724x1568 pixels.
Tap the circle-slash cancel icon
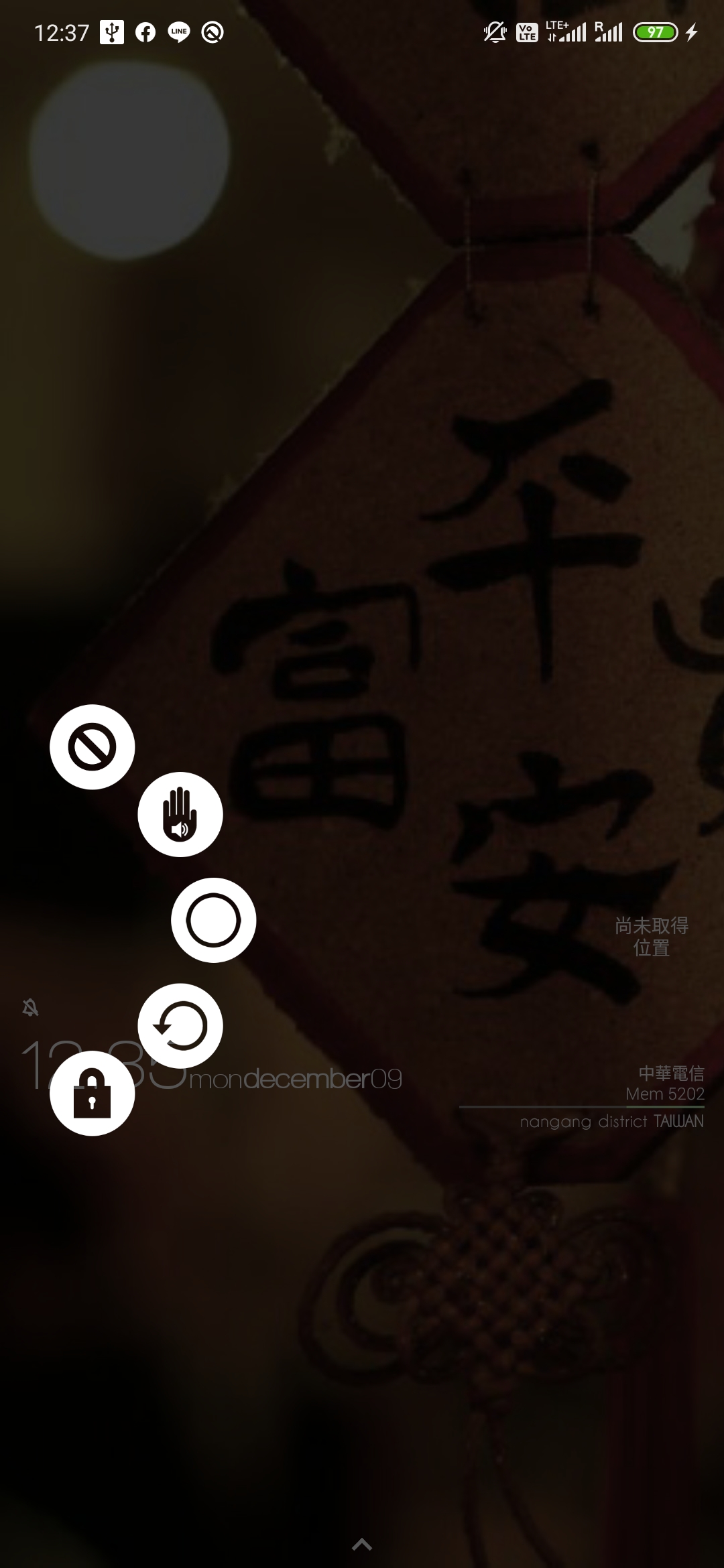[92, 746]
